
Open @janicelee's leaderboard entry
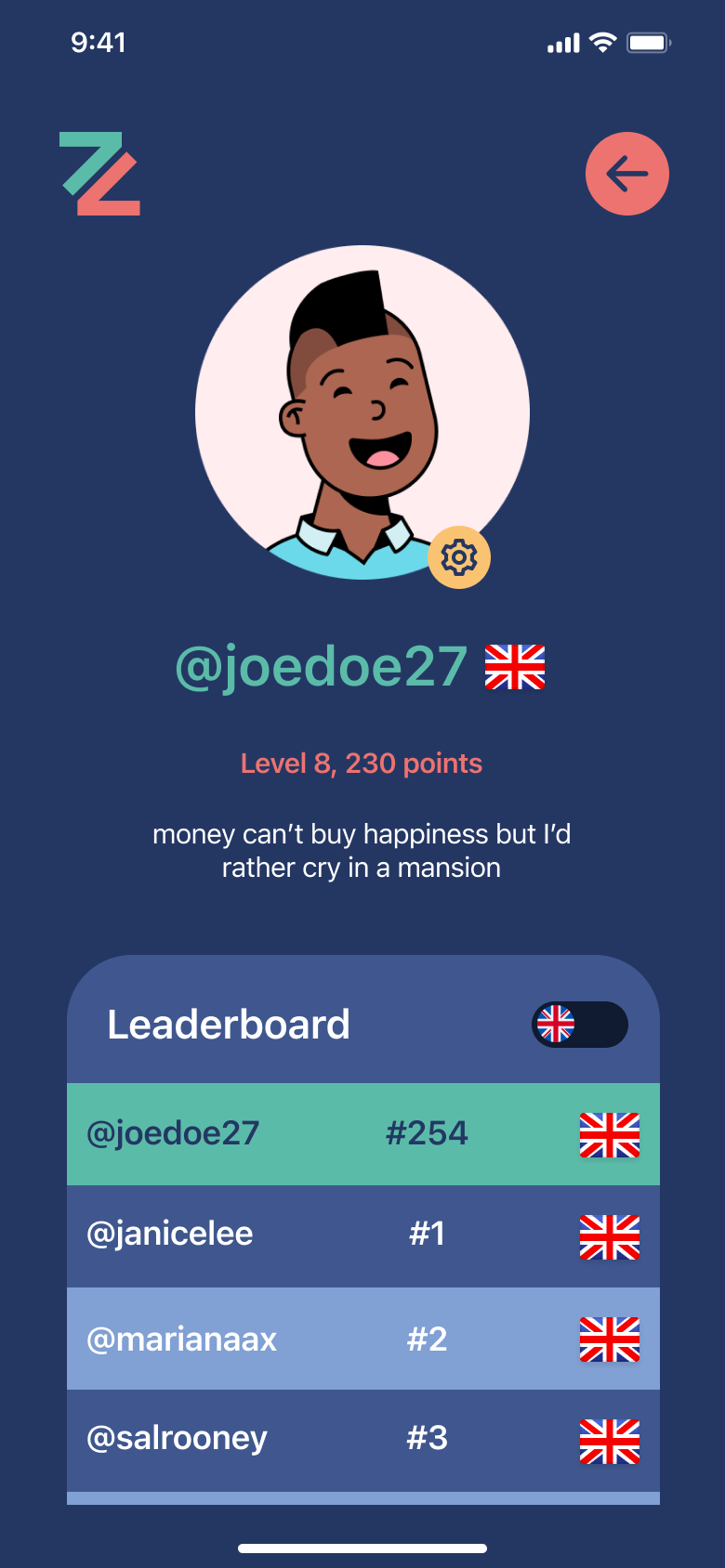(362, 1235)
